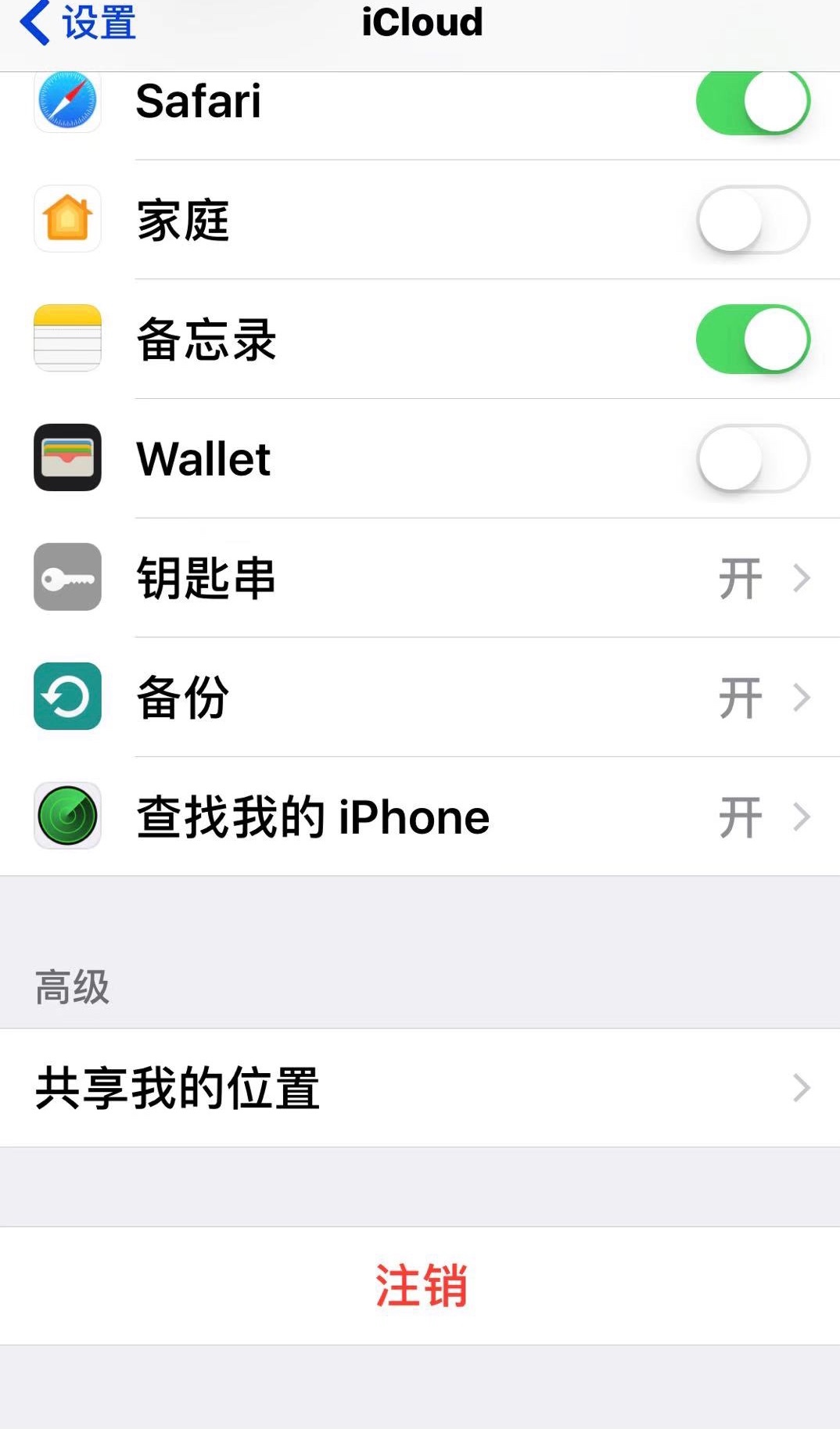Turn off the Safari iCloud switch
This screenshot has width=840, height=1429.
tap(752, 102)
